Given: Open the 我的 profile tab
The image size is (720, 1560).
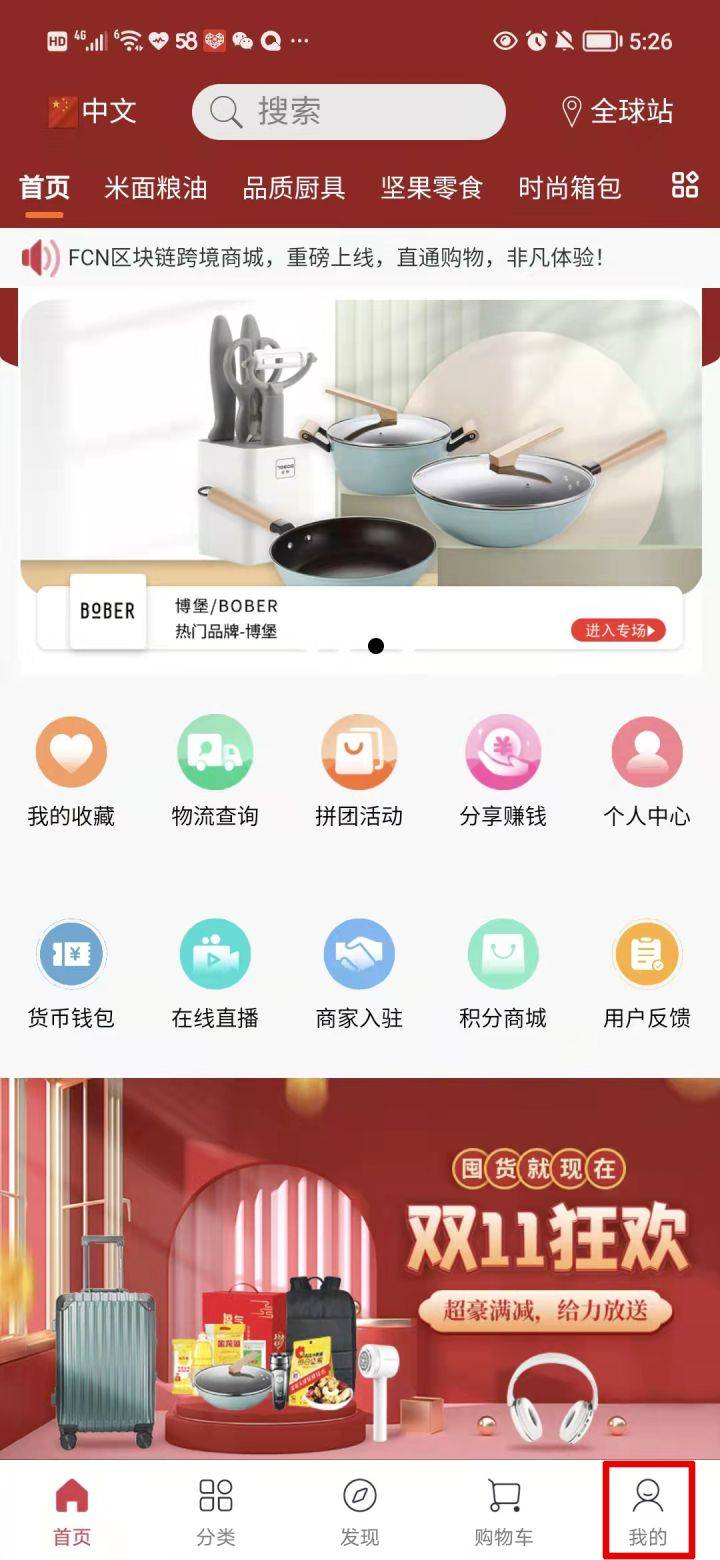Looking at the screenshot, I should pos(647,1511).
